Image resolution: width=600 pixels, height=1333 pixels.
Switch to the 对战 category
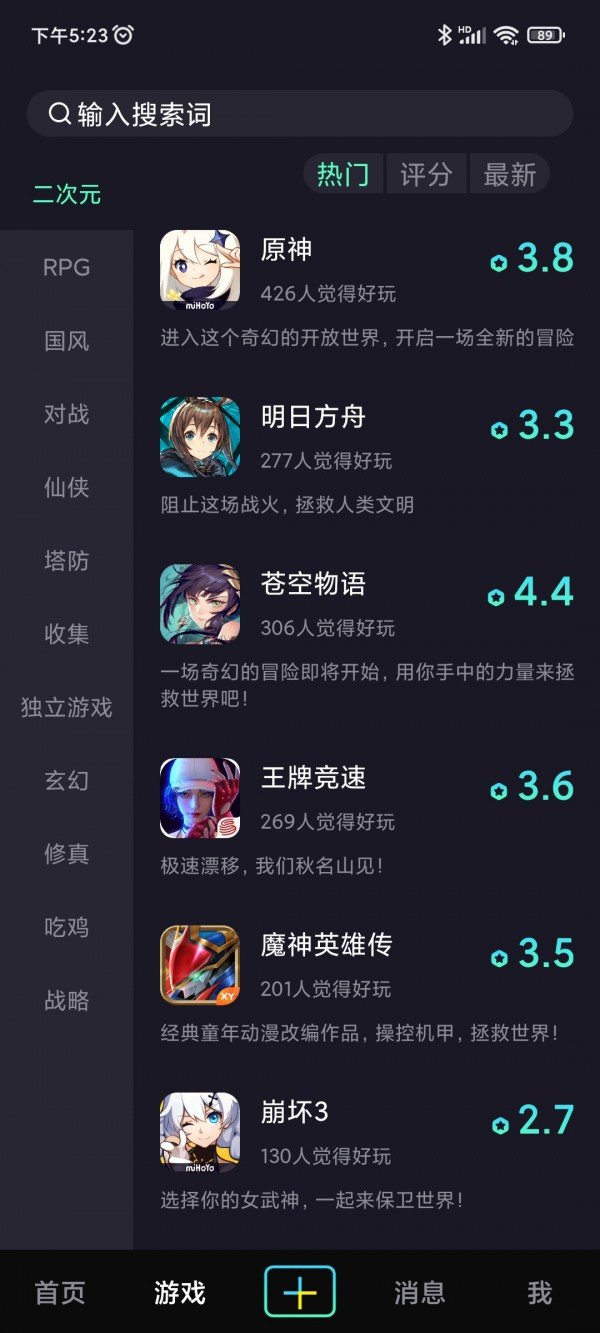67,414
